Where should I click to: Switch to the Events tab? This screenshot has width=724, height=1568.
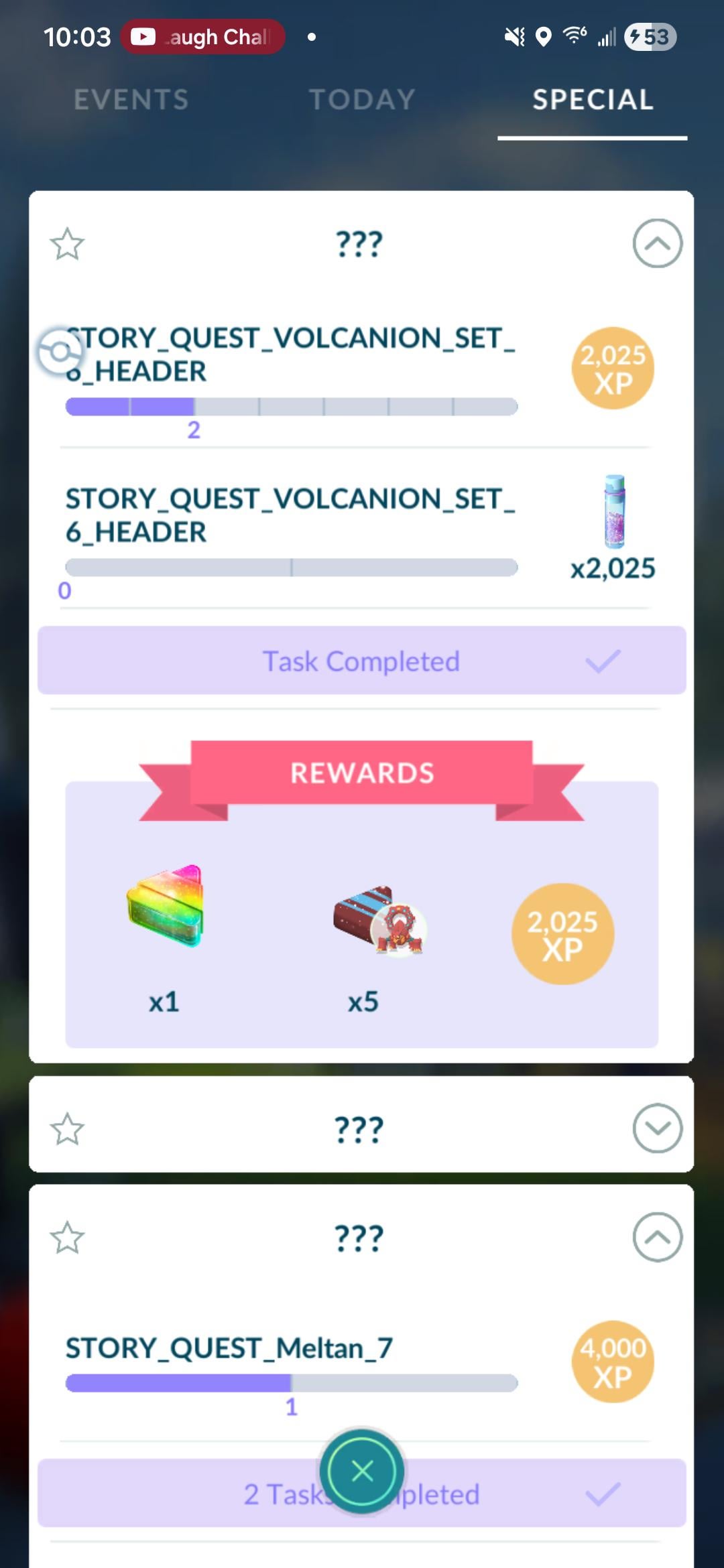tap(131, 100)
